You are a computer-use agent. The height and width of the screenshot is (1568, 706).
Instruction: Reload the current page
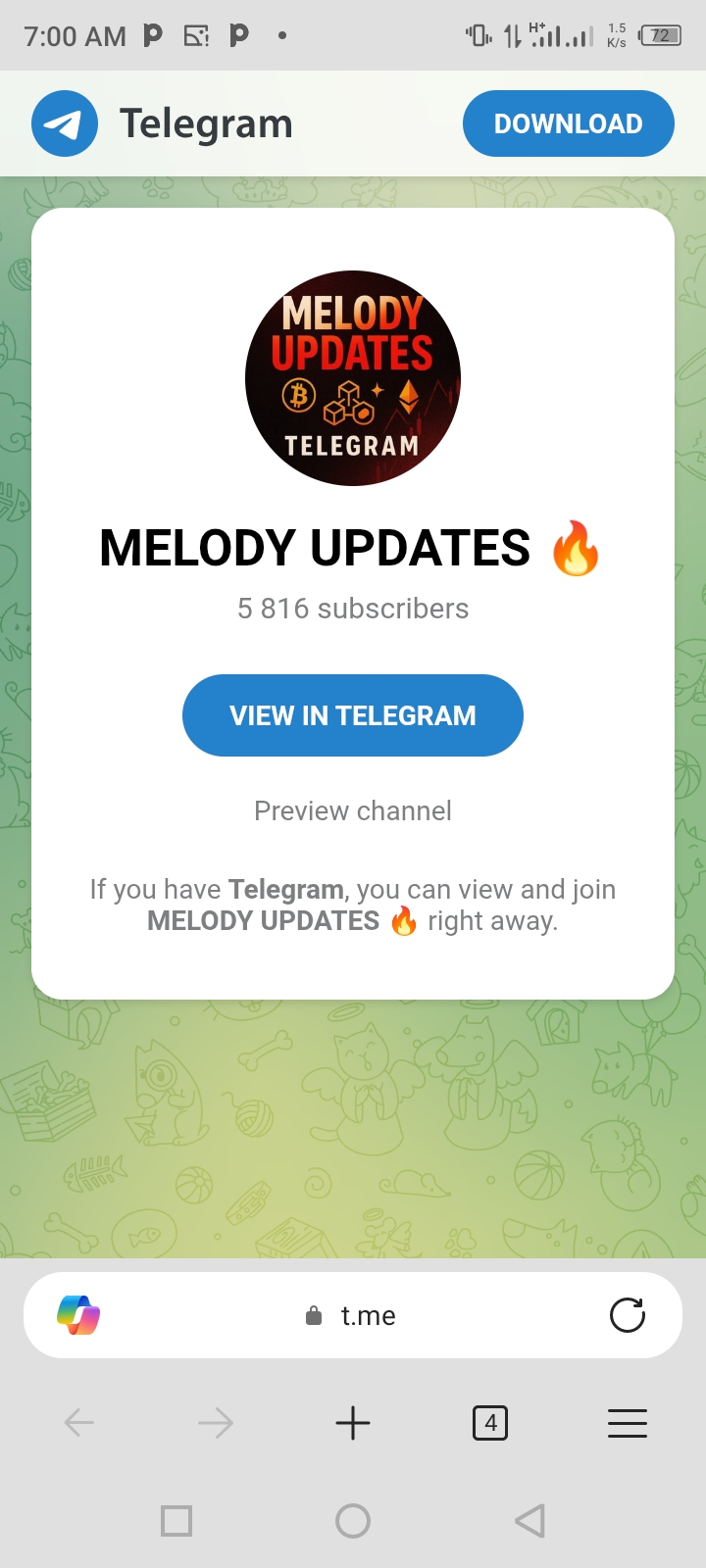click(627, 1315)
